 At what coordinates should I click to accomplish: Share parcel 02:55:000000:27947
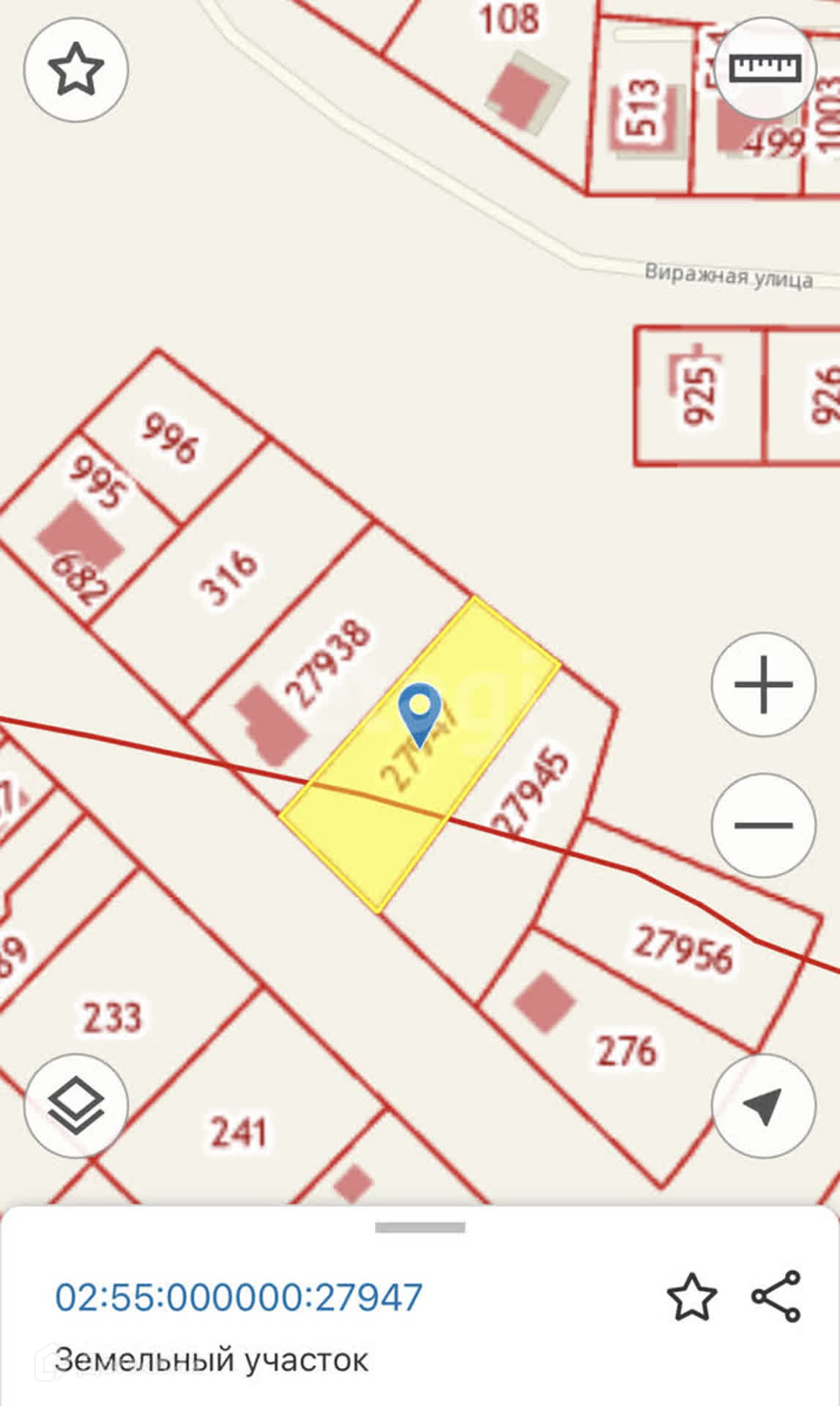(x=776, y=1297)
